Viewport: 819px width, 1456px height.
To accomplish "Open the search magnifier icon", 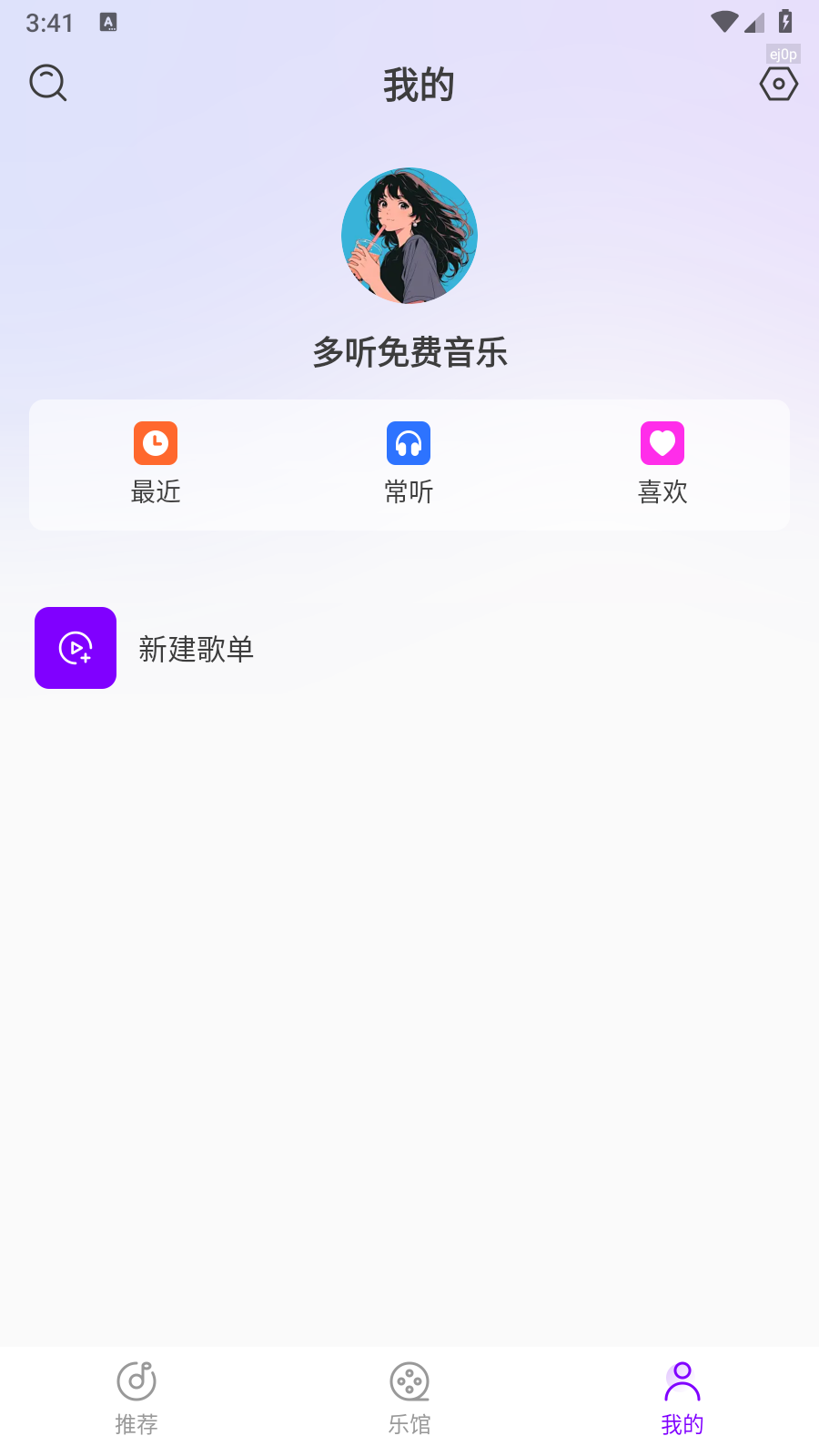I will [48, 83].
